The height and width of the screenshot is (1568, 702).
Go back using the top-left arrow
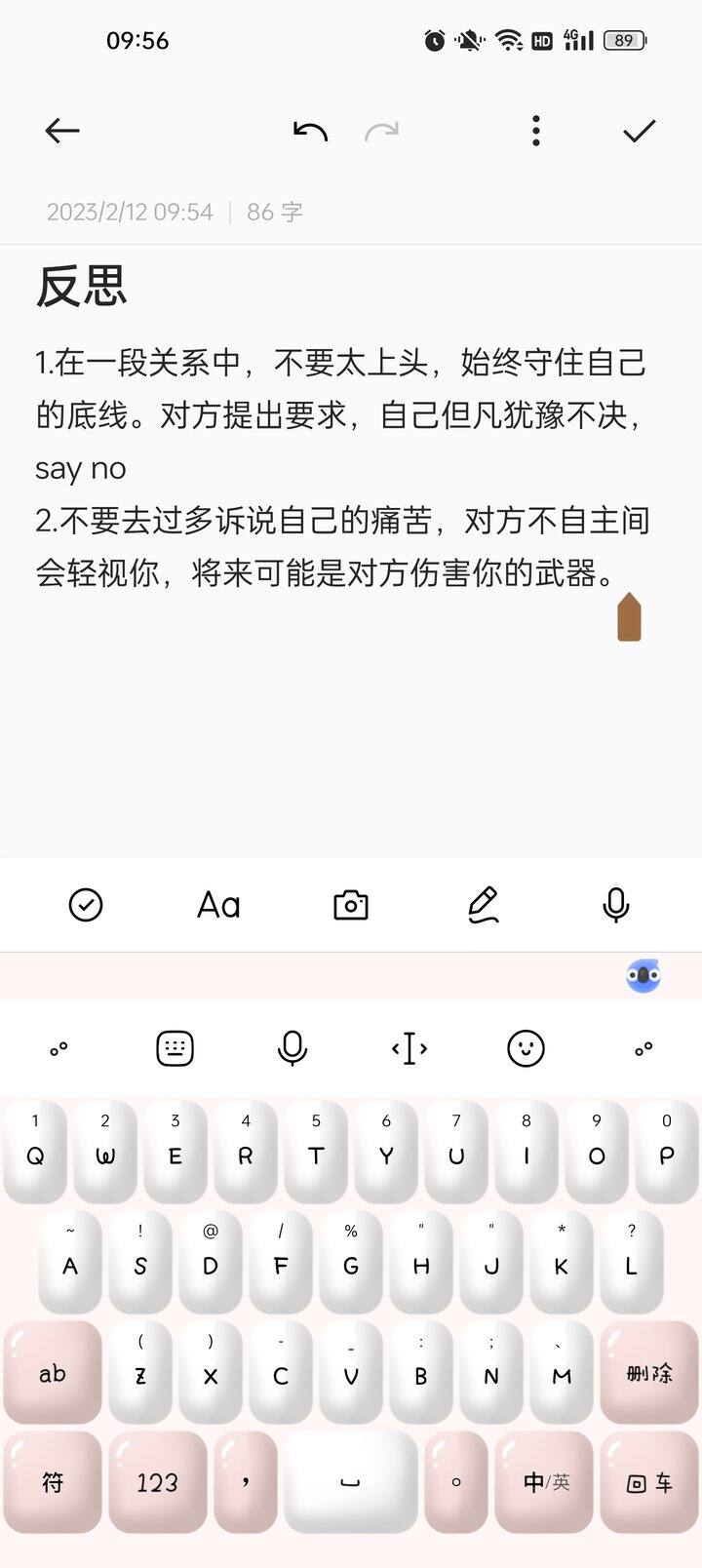coord(62,131)
